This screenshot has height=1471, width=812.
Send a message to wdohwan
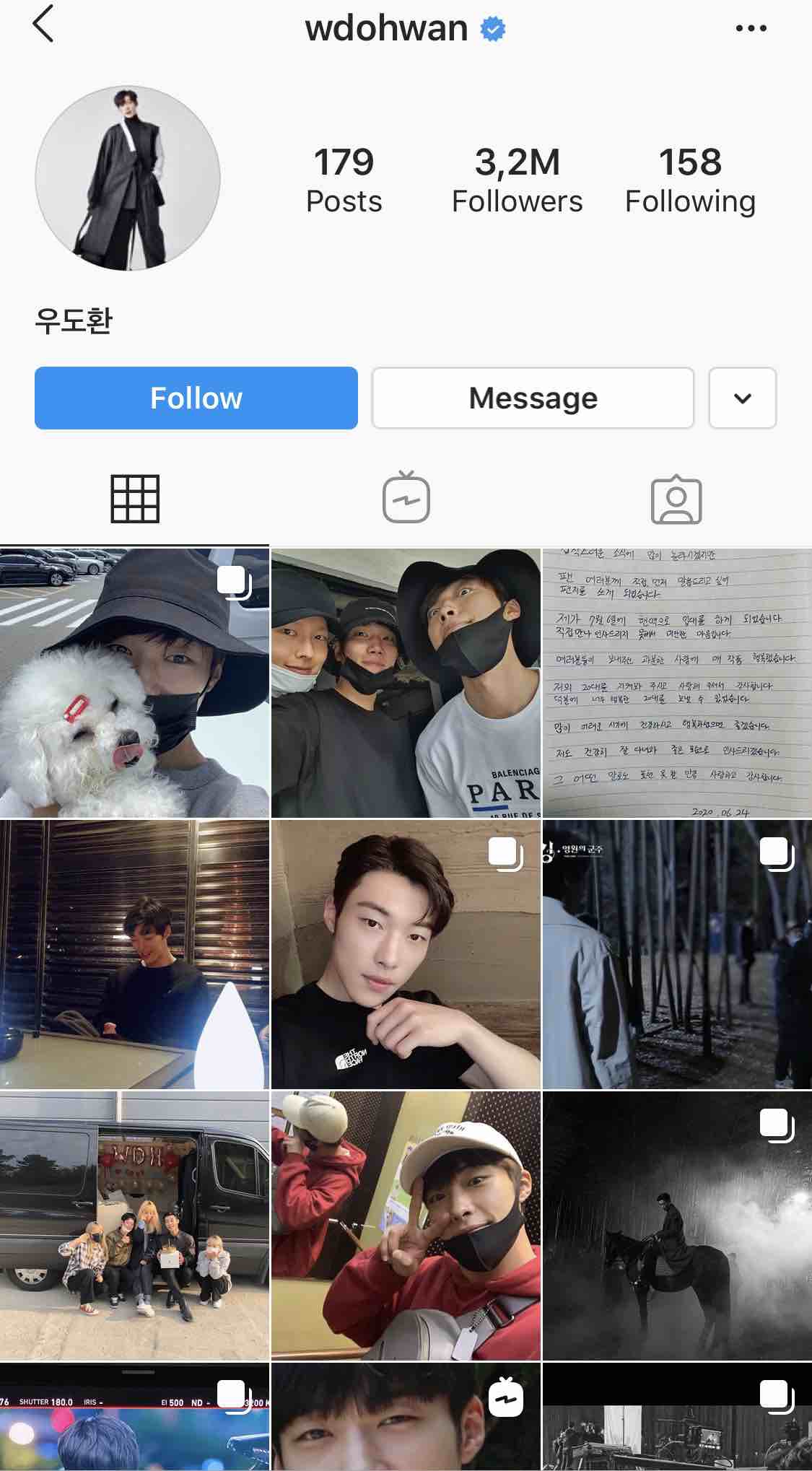point(533,398)
